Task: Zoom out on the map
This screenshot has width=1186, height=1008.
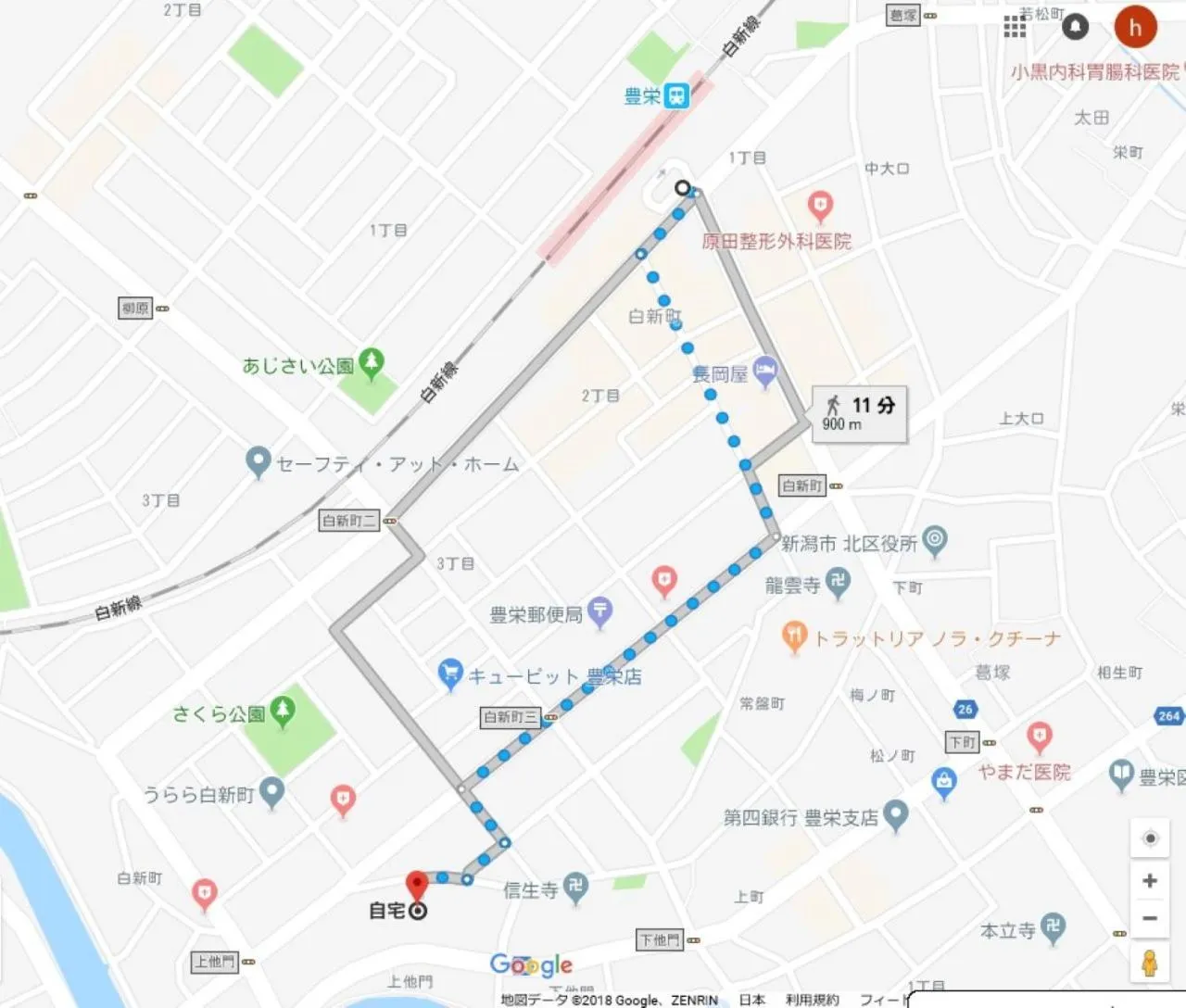Action: (x=1150, y=918)
